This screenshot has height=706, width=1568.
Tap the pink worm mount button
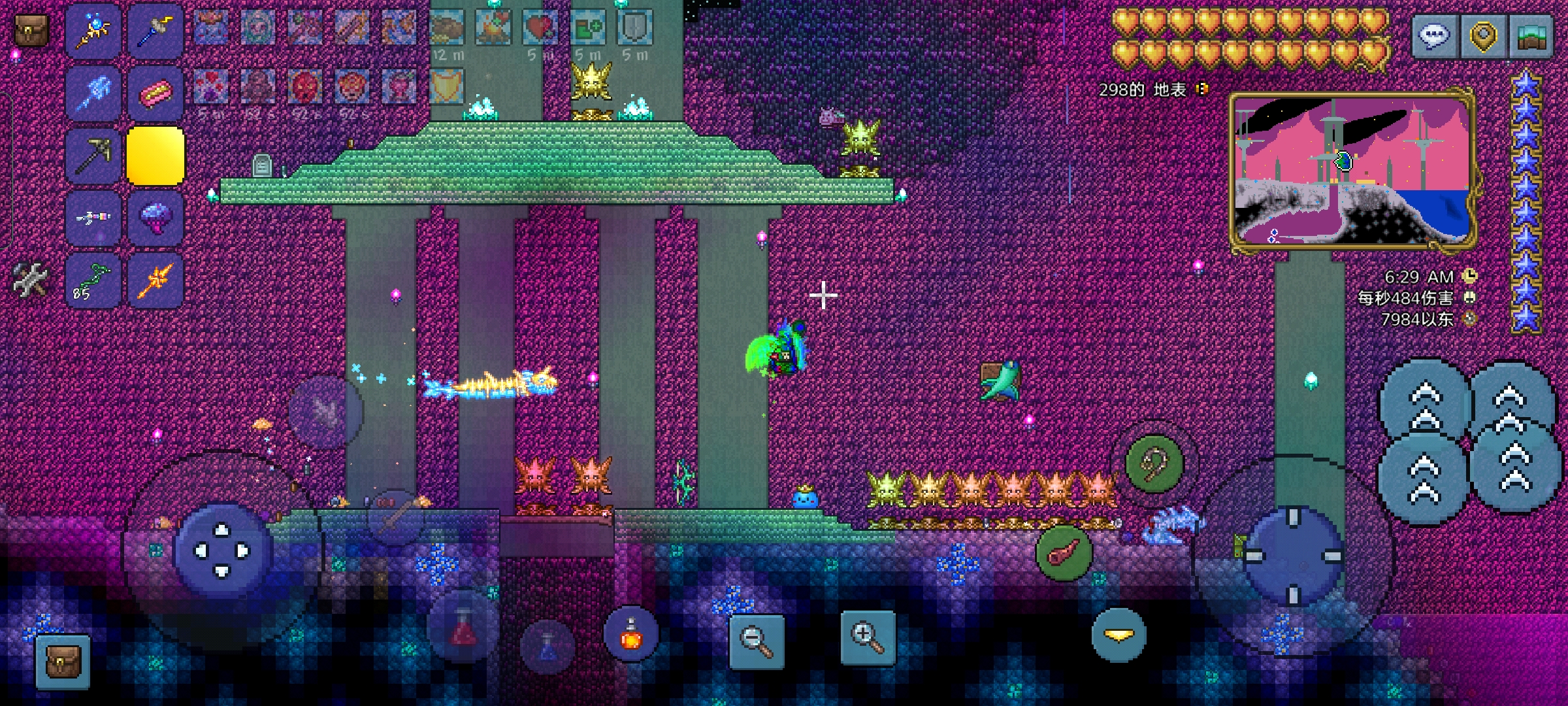coord(1064,553)
